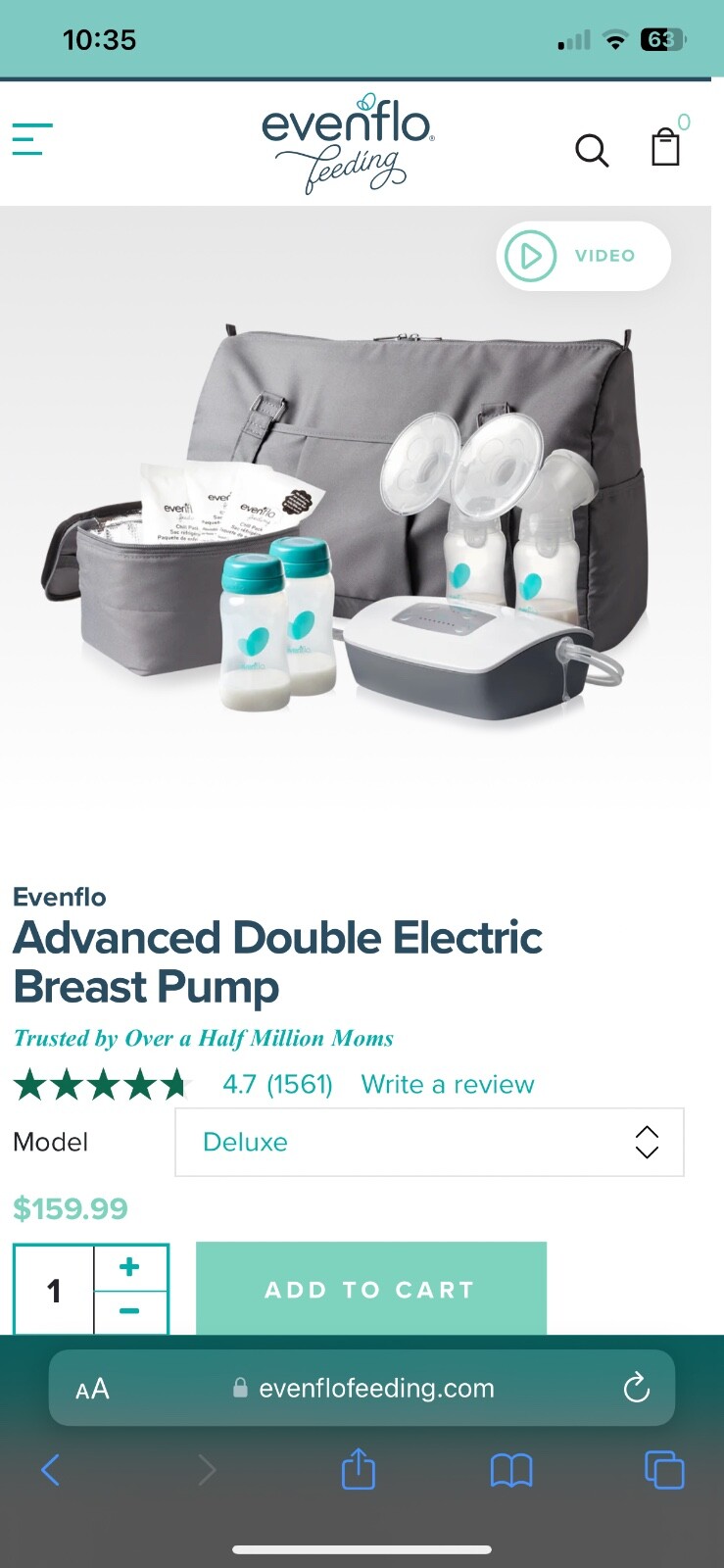Add the breast pump to cart
Screen dimensions: 724x1568
tap(370, 1289)
